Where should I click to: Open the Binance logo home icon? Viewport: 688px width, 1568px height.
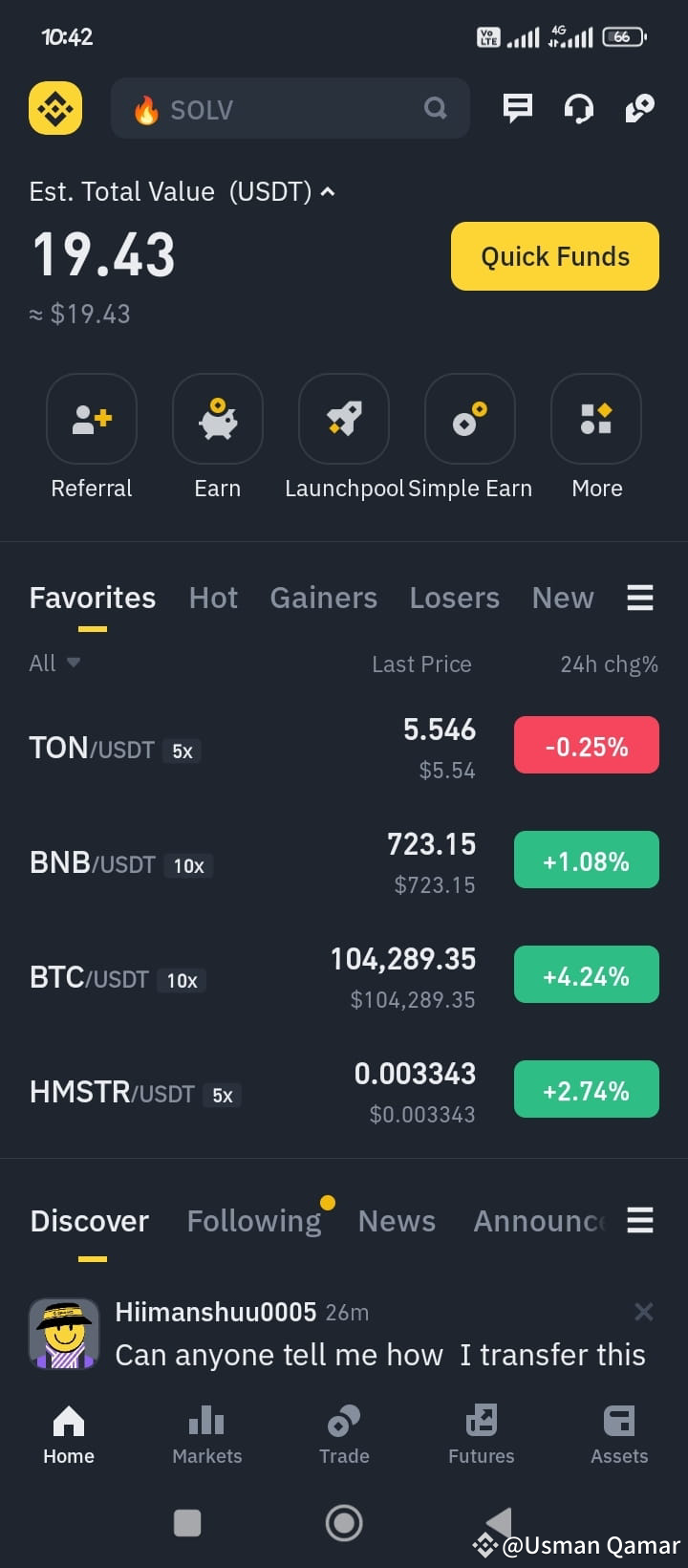(54, 108)
